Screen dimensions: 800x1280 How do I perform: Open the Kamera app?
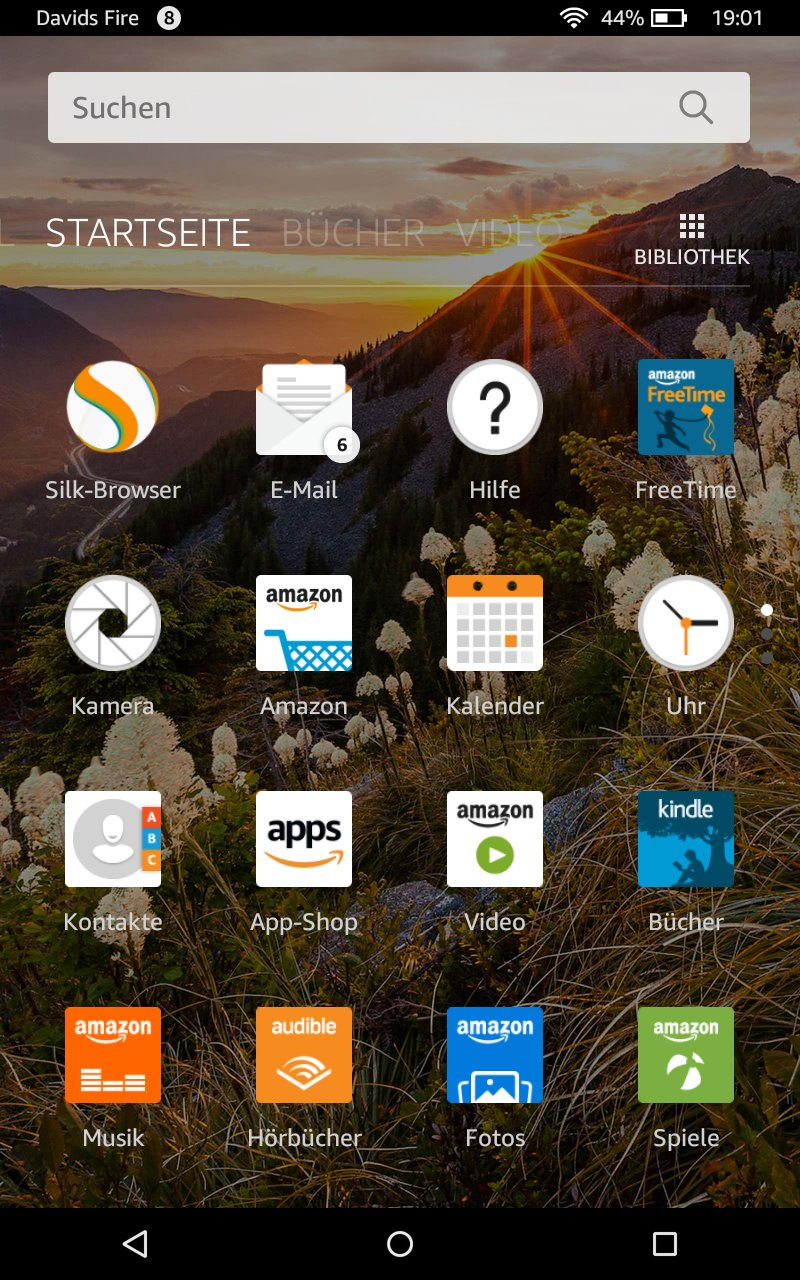tap(113, 623)
